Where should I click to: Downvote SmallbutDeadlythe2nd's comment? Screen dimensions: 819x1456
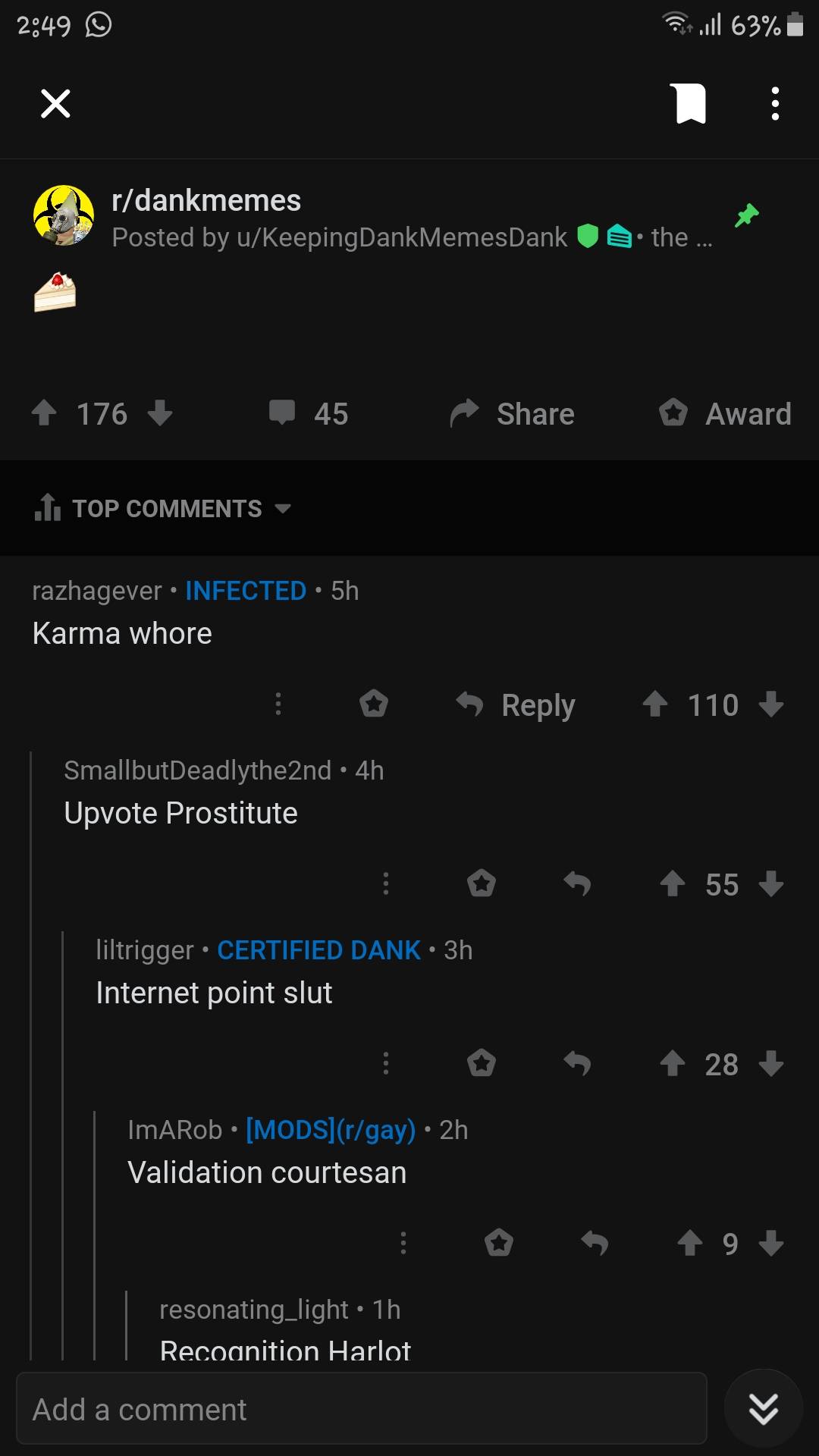coord(771,884)
